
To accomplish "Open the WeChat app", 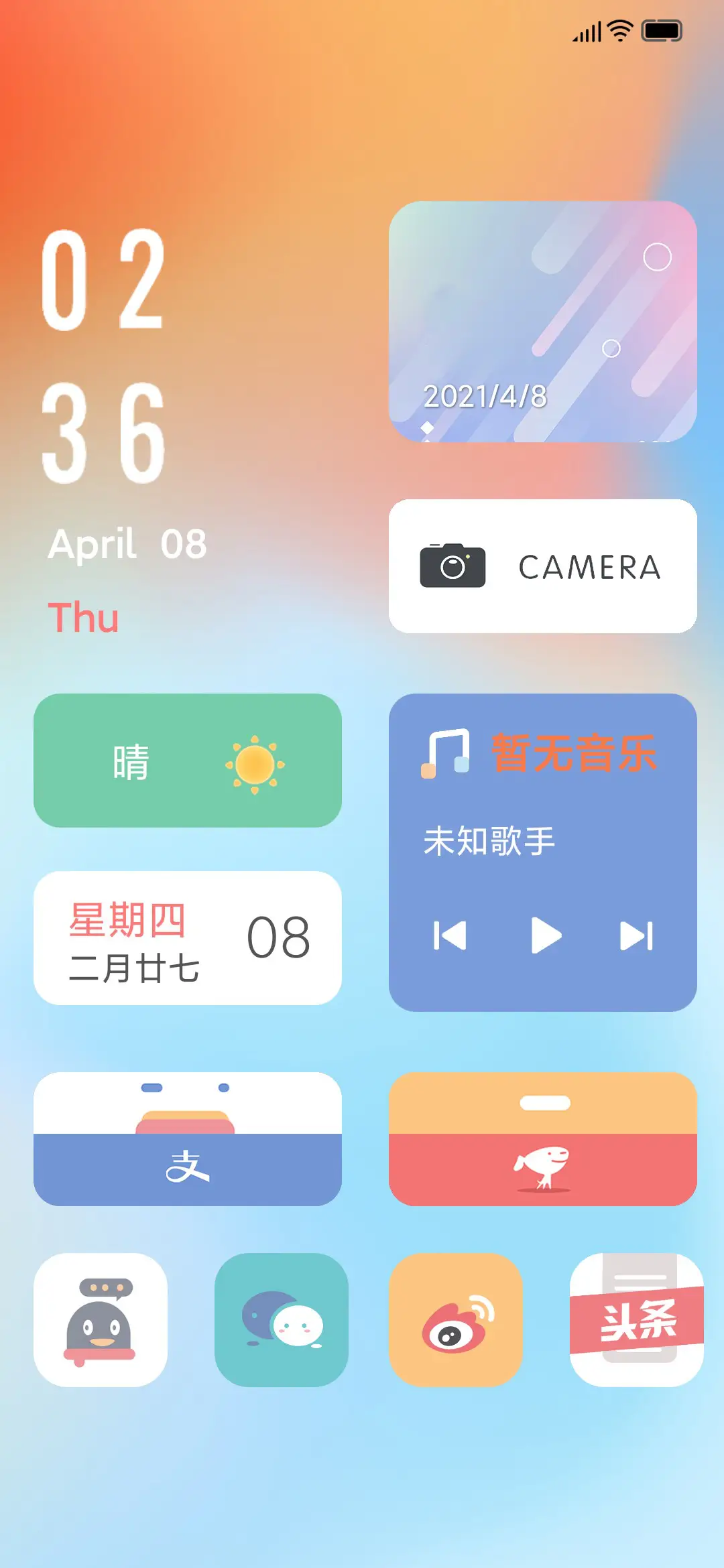I will pyautogui.click(x=282, y=1320).
